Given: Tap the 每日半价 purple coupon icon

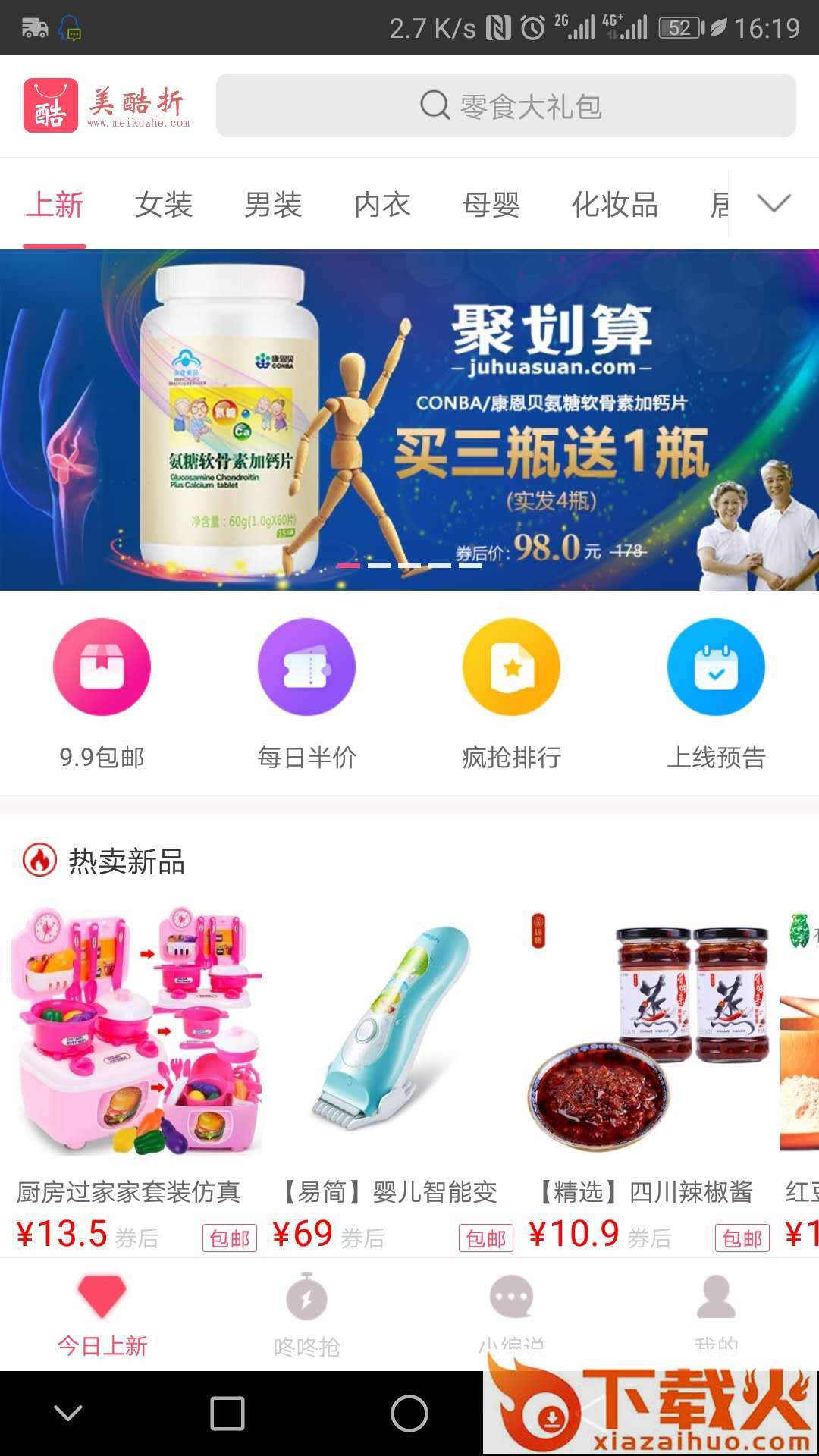Looking at the screenshot, I should 306,666.
